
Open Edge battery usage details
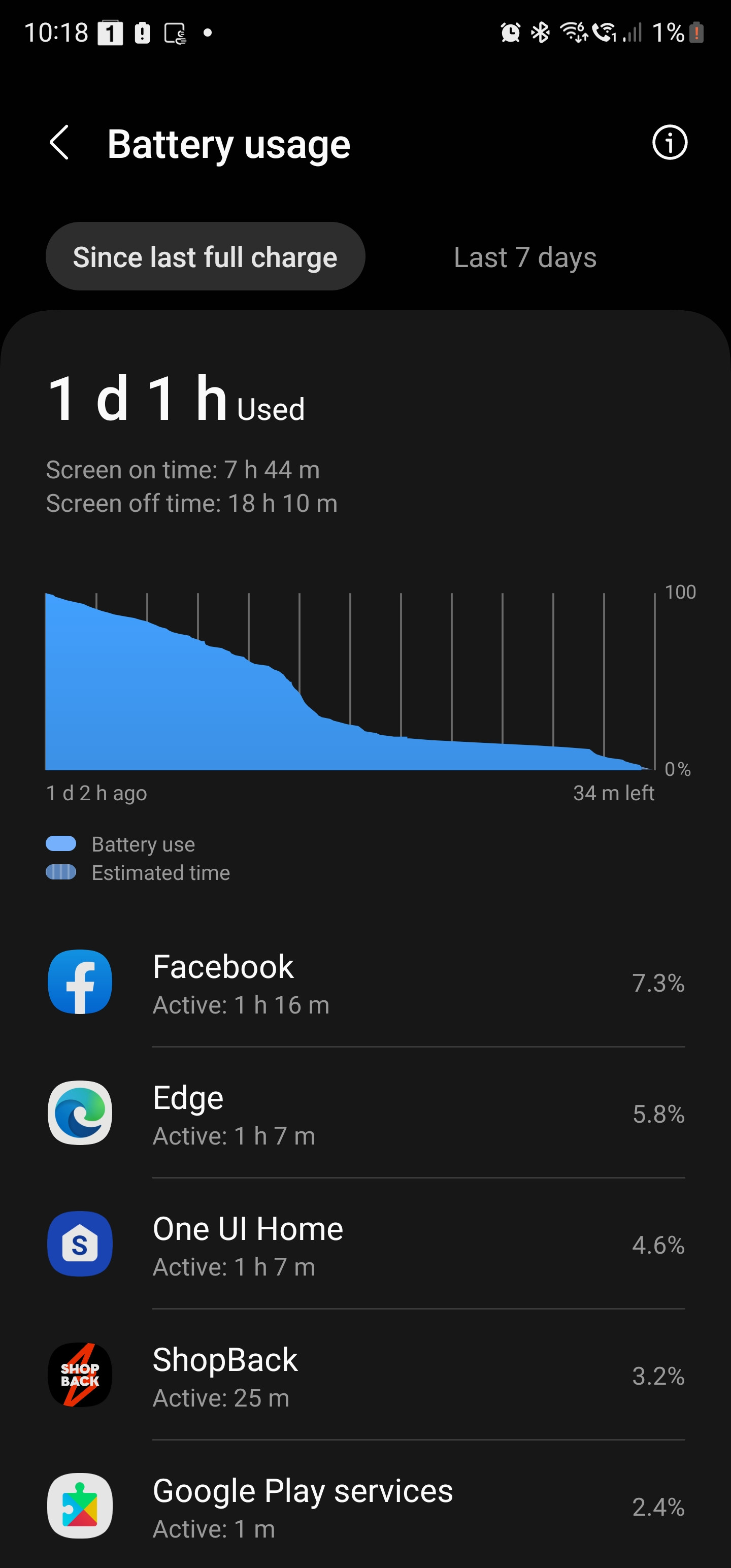click(365, 1114)
